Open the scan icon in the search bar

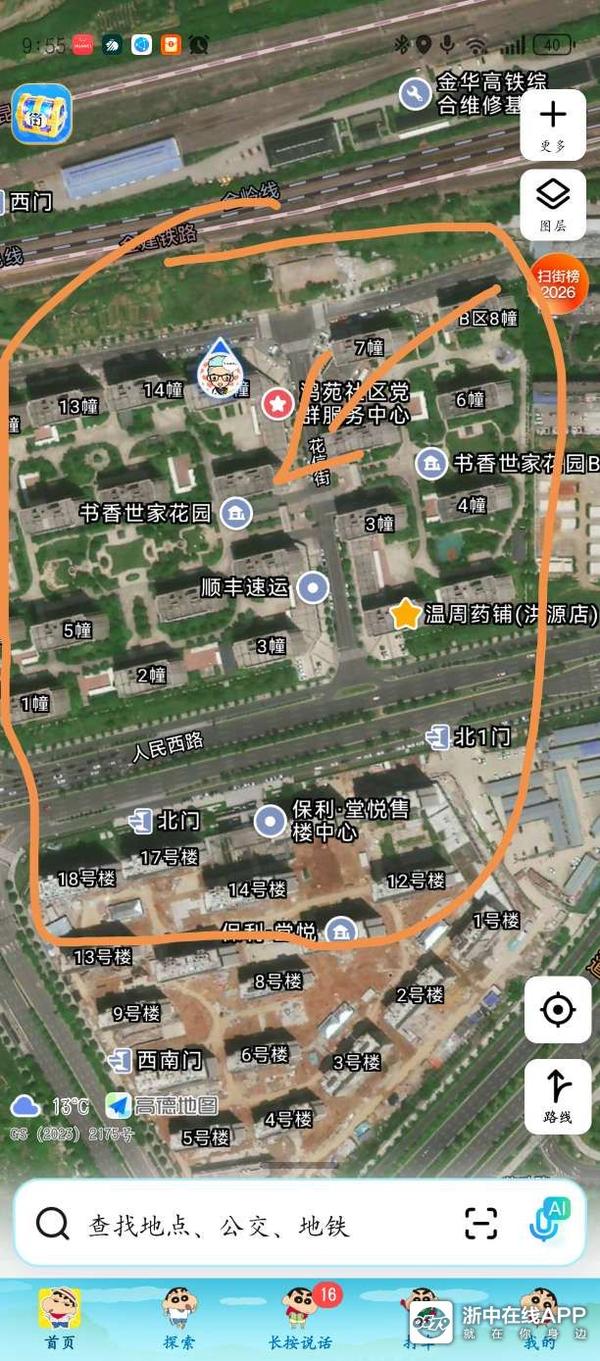481,1222
